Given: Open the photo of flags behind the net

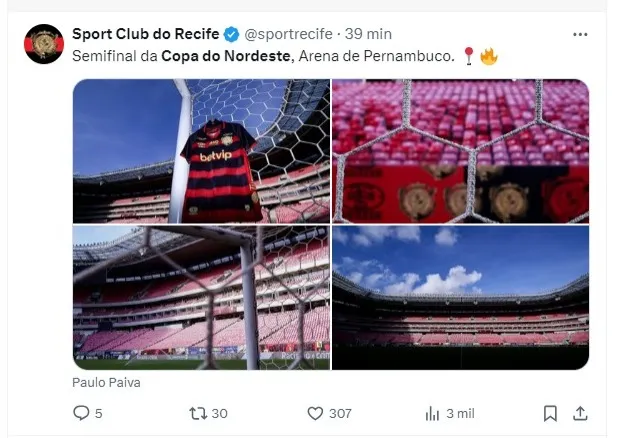Looking at the screenshot, I should click(460, 151).
